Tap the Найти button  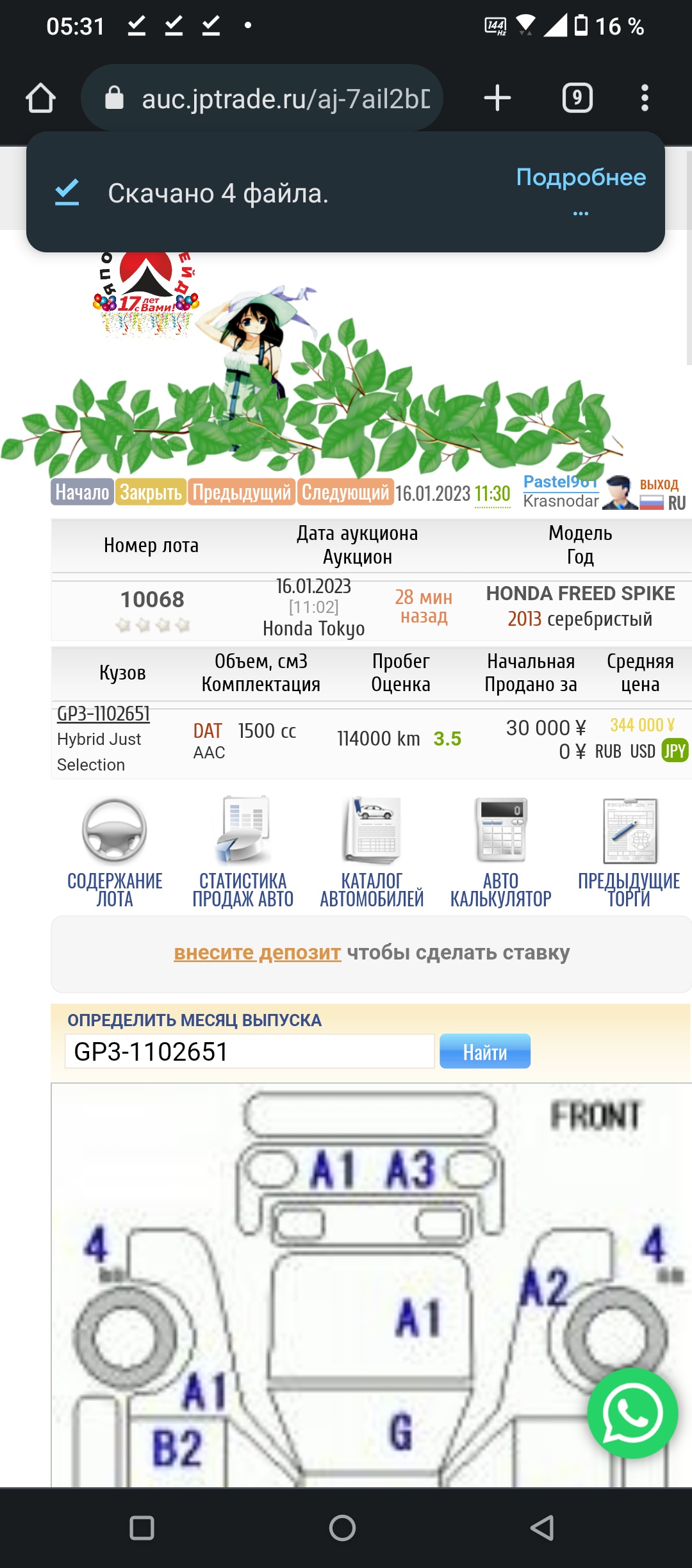click(x=485, y=1051)
